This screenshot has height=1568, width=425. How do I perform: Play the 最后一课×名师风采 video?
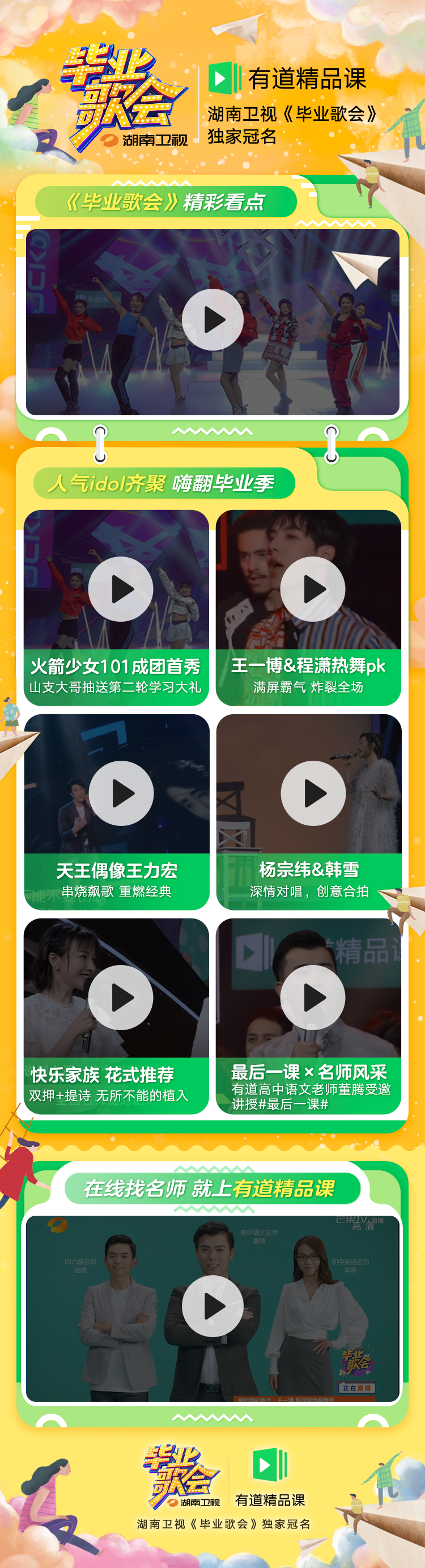point(313,997)
